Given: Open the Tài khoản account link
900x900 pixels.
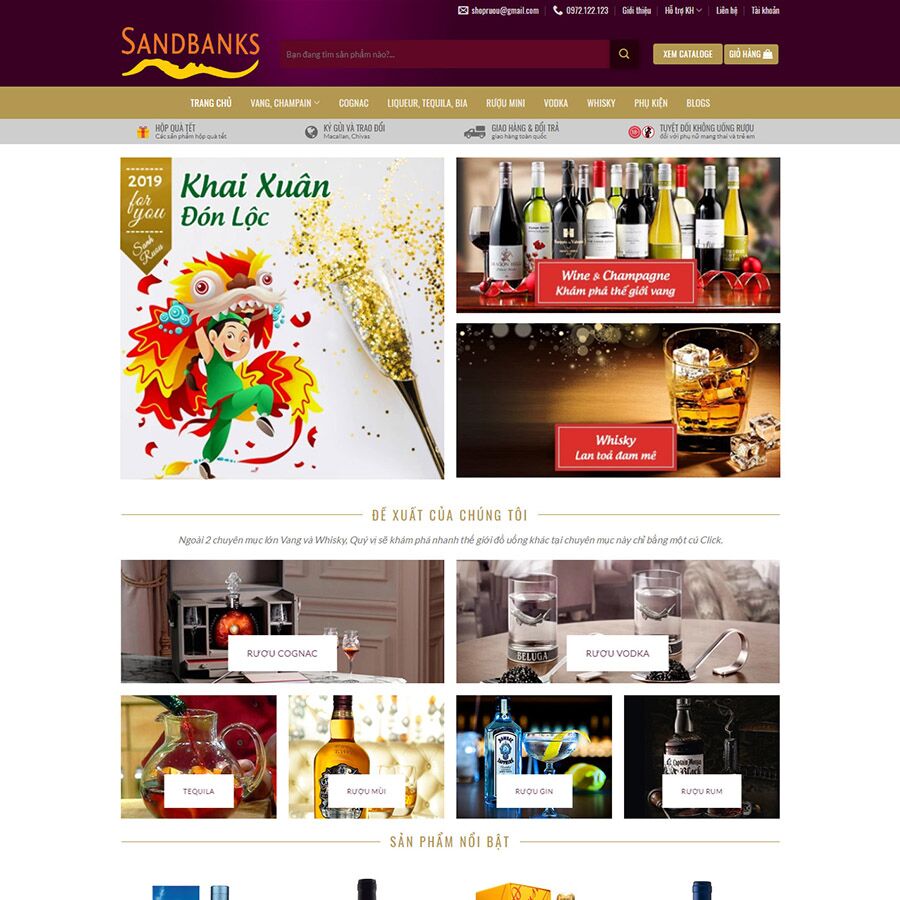Looking at the screenshot, I should tap(765, 11).
